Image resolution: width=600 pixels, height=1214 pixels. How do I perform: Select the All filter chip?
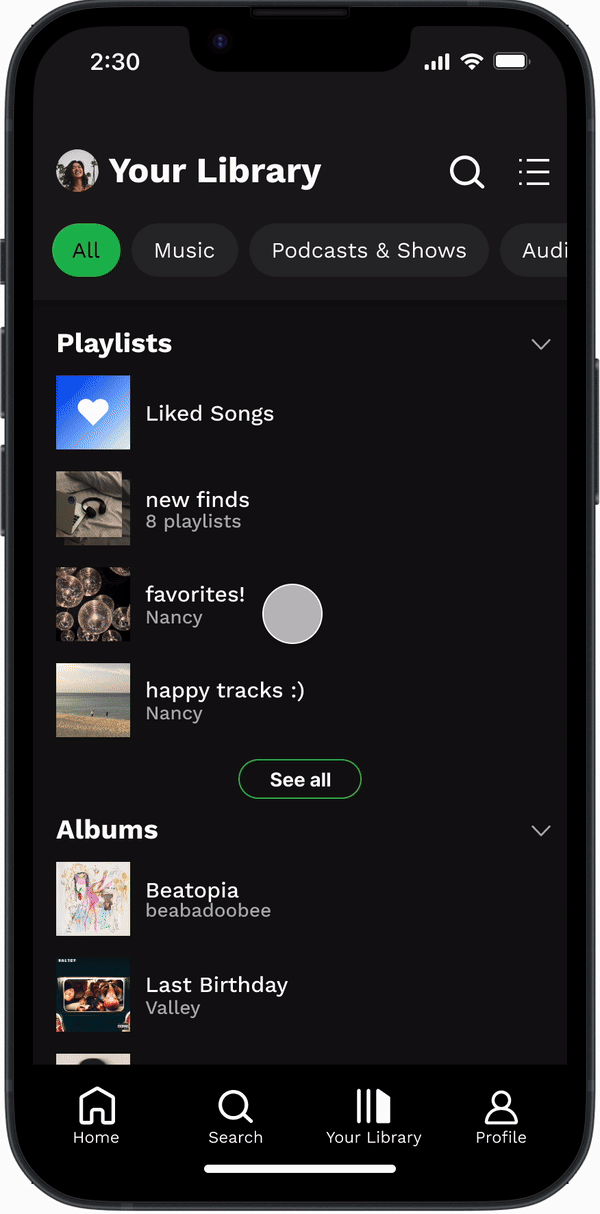(86, 250)
